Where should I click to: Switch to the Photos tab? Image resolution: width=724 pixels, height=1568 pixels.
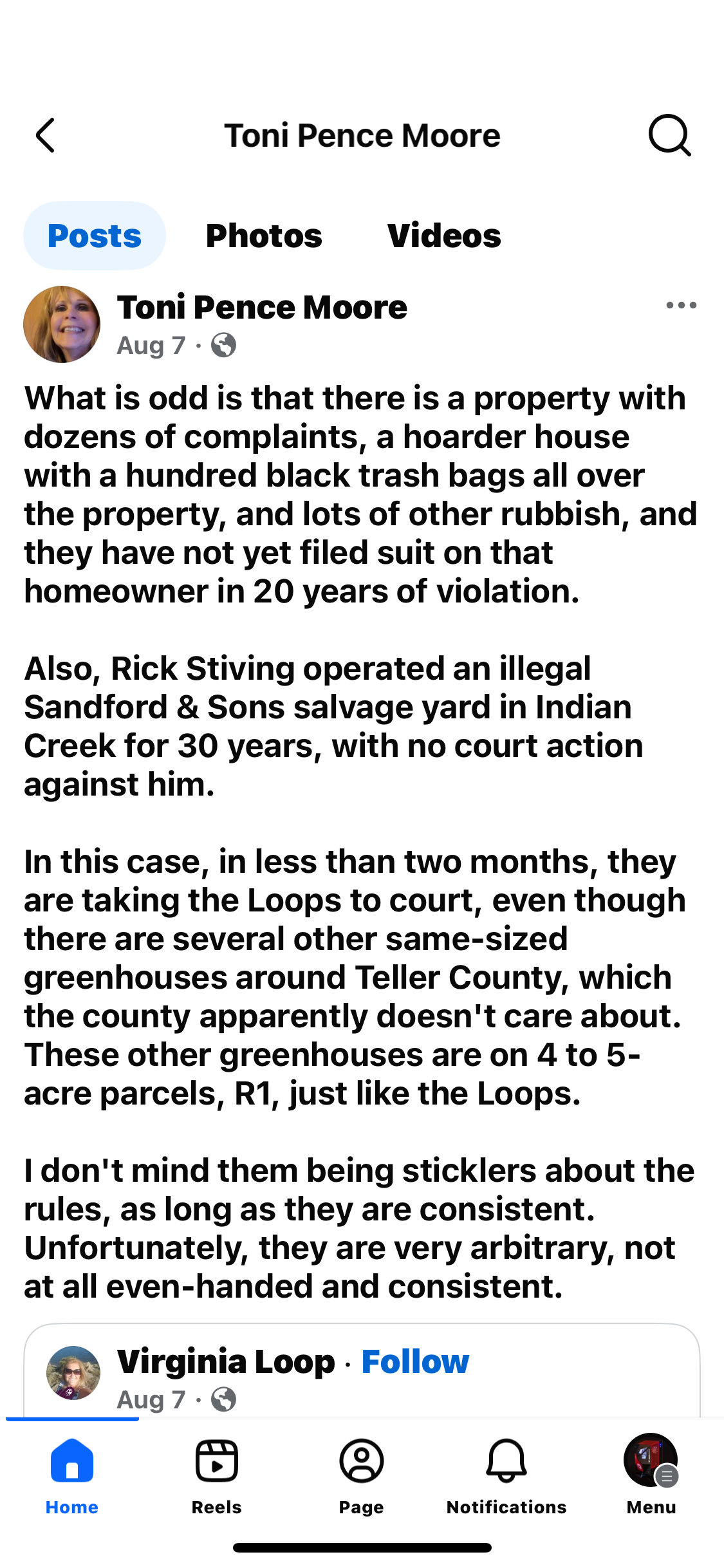[264, 236]
